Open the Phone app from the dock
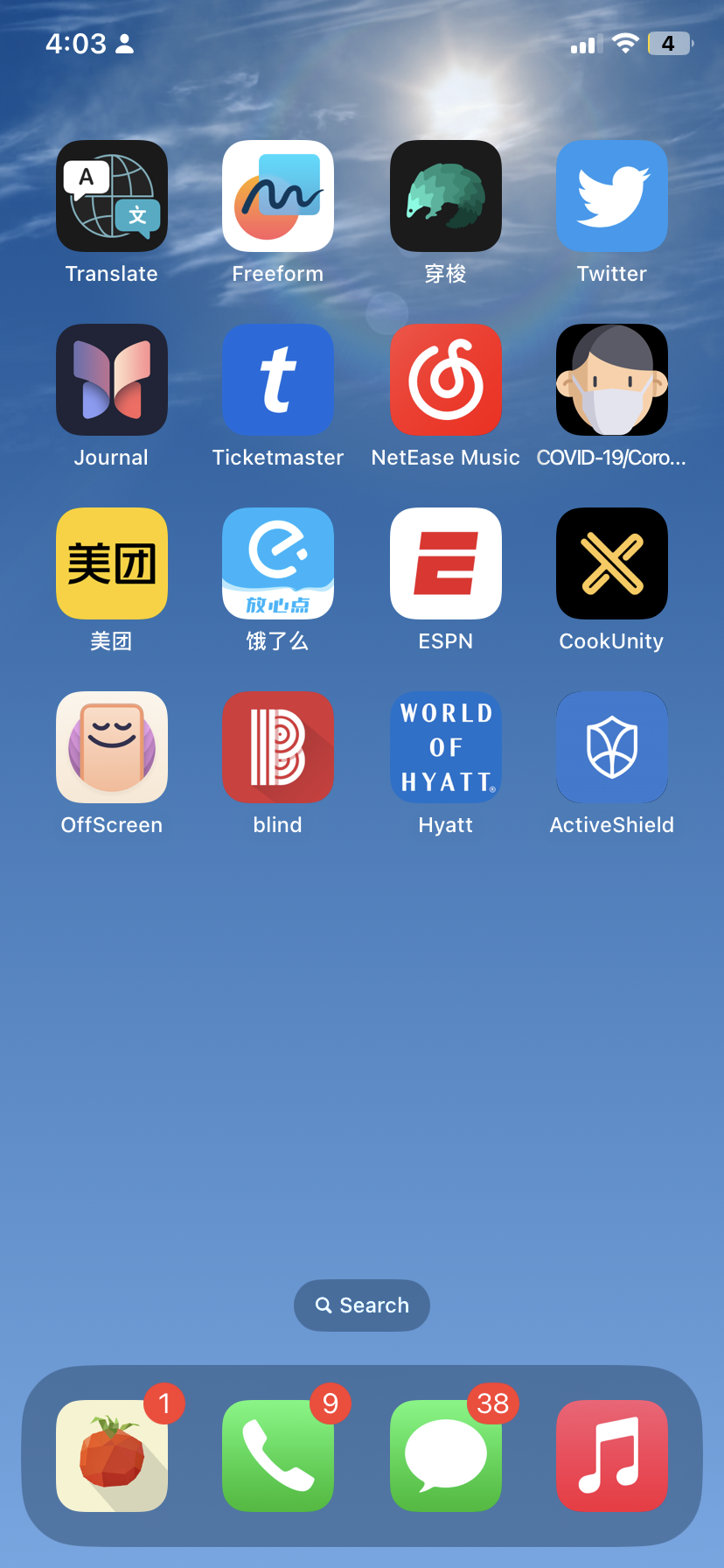Viewport: 724px width, 1568px height. click(x=277, y=1455)
